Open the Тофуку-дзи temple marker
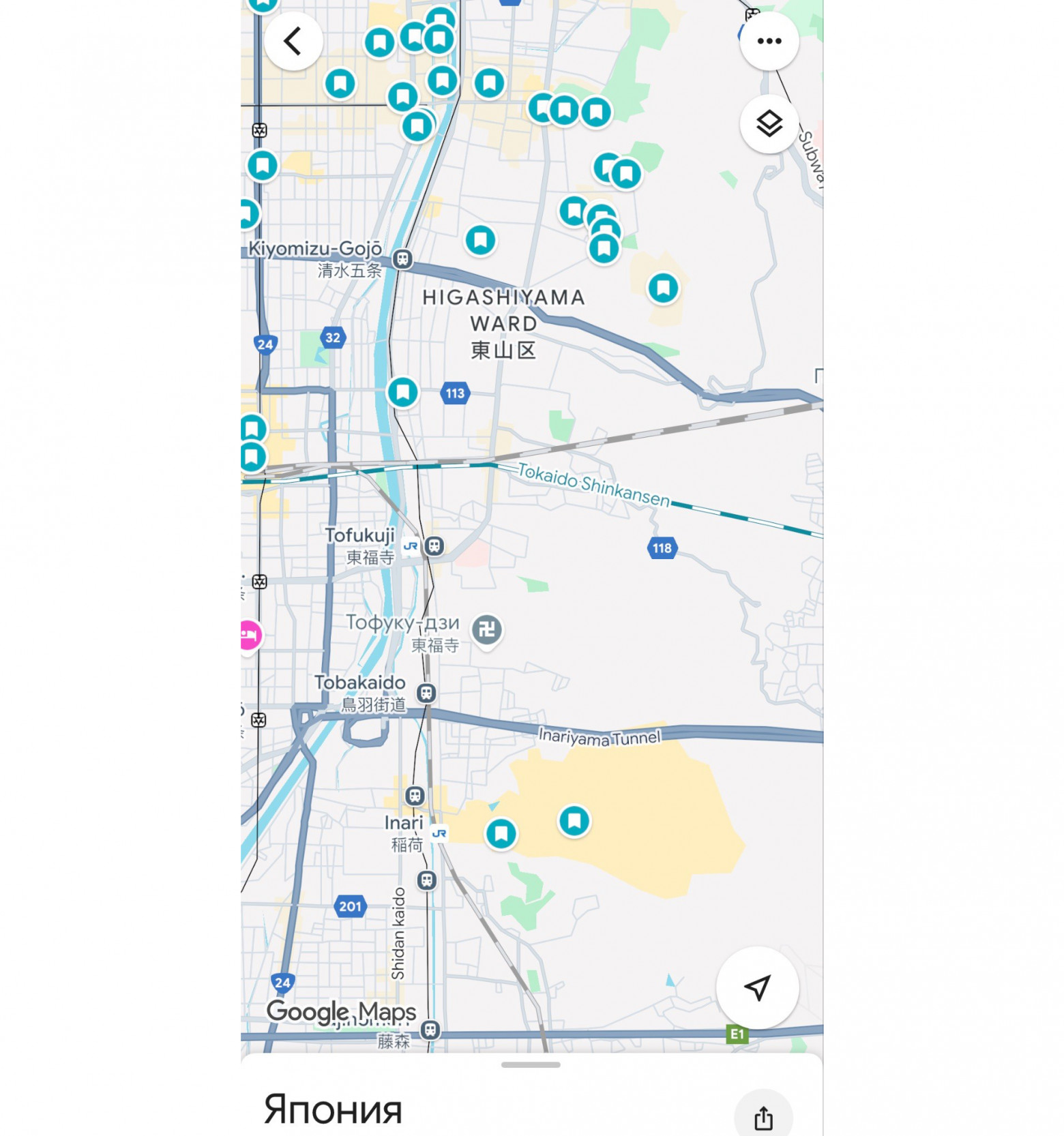Image resolution: width=1064 pixels, height=1136 pixels. pos(487,629)
